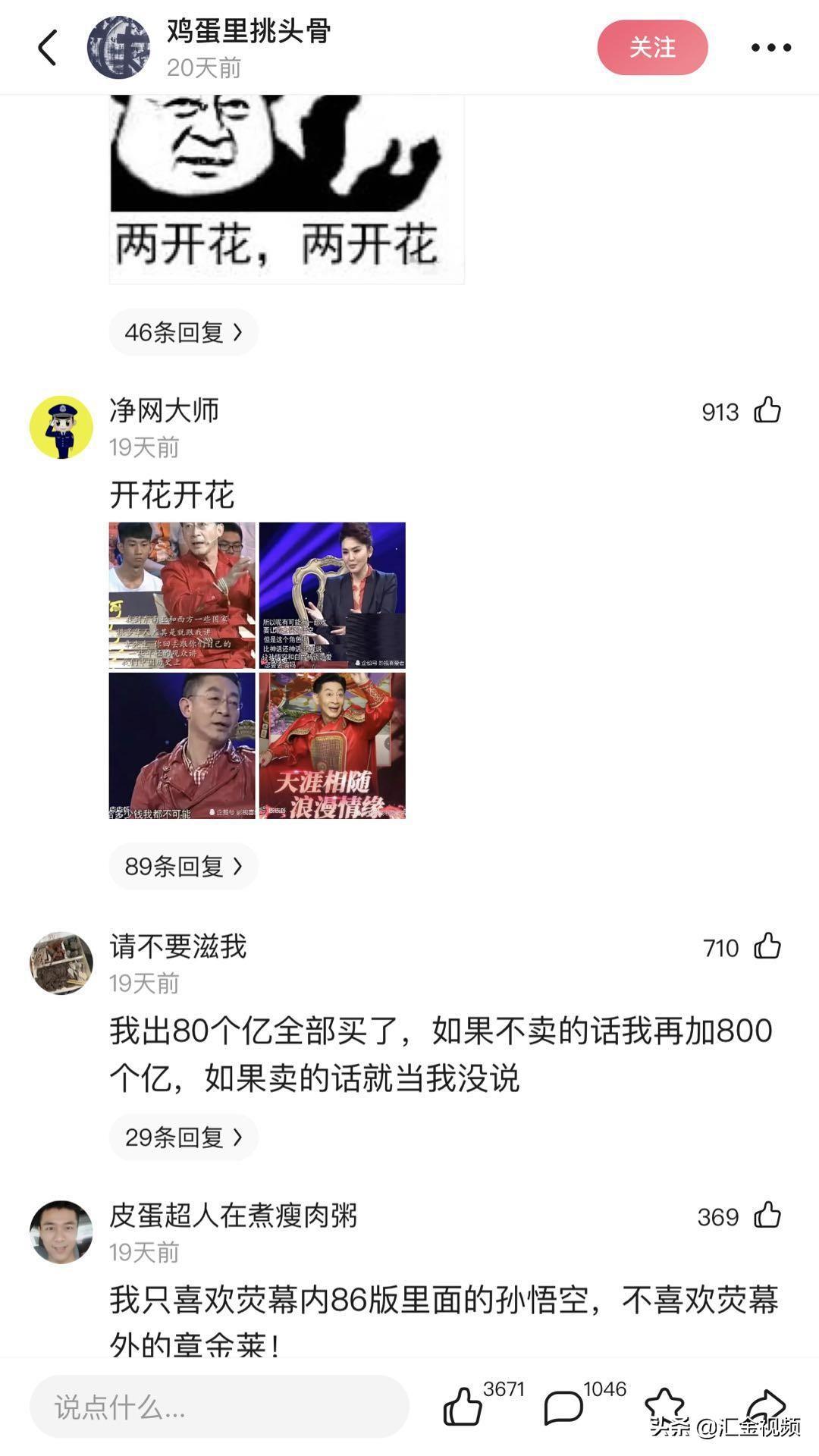Expand the 29条回复 replies
The width and height of the screenshot is (819, 1456).
[x=184, y=1137]
